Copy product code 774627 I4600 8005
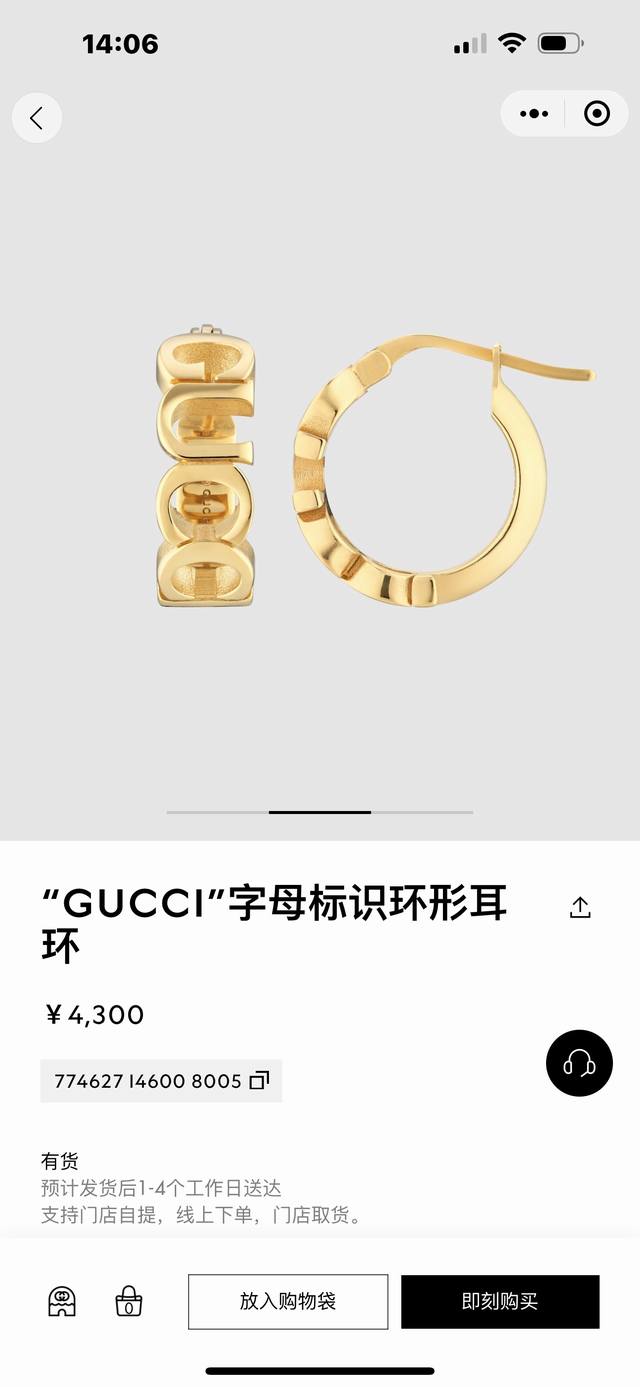The height and width of the screenshot is (1387, 640). point(259,1081)
